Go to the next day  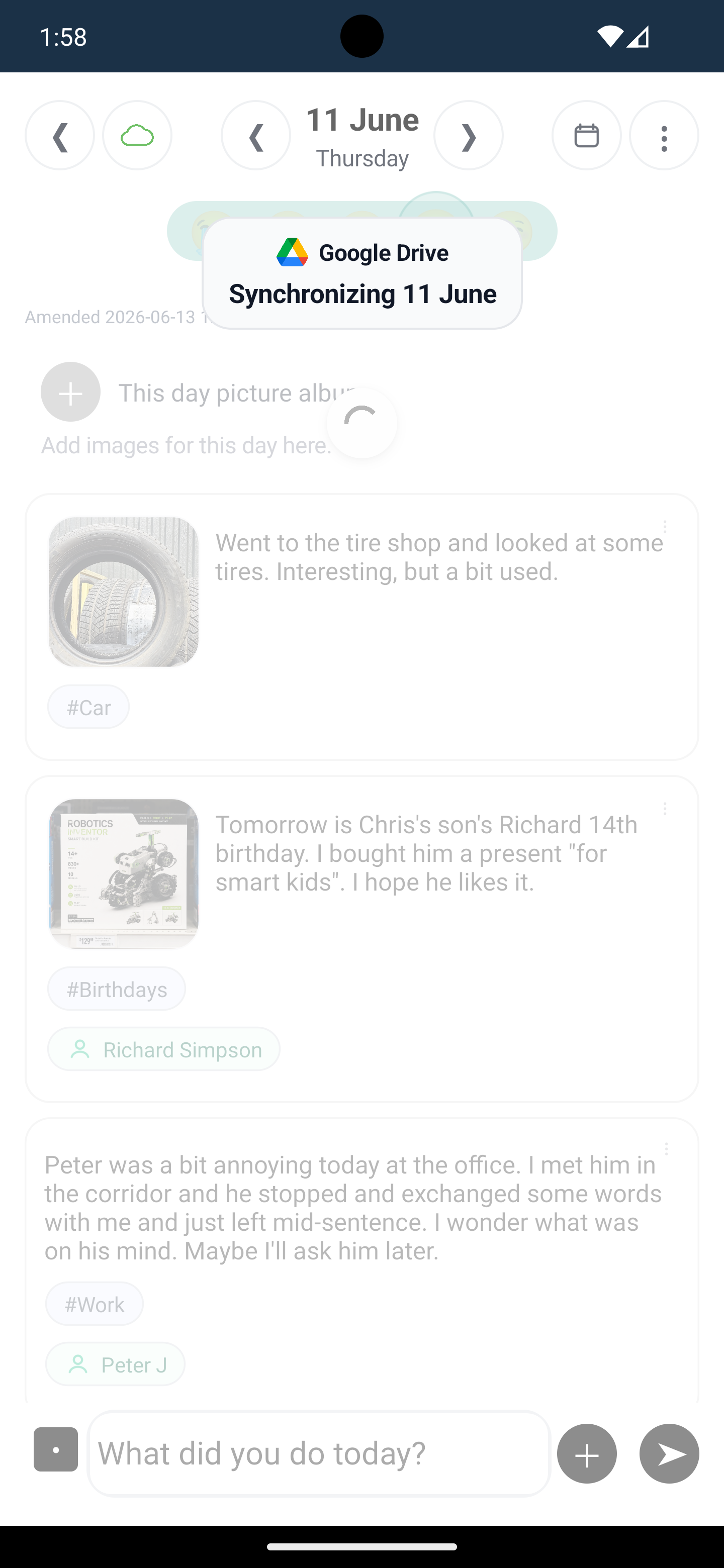[x=468, y=135]
